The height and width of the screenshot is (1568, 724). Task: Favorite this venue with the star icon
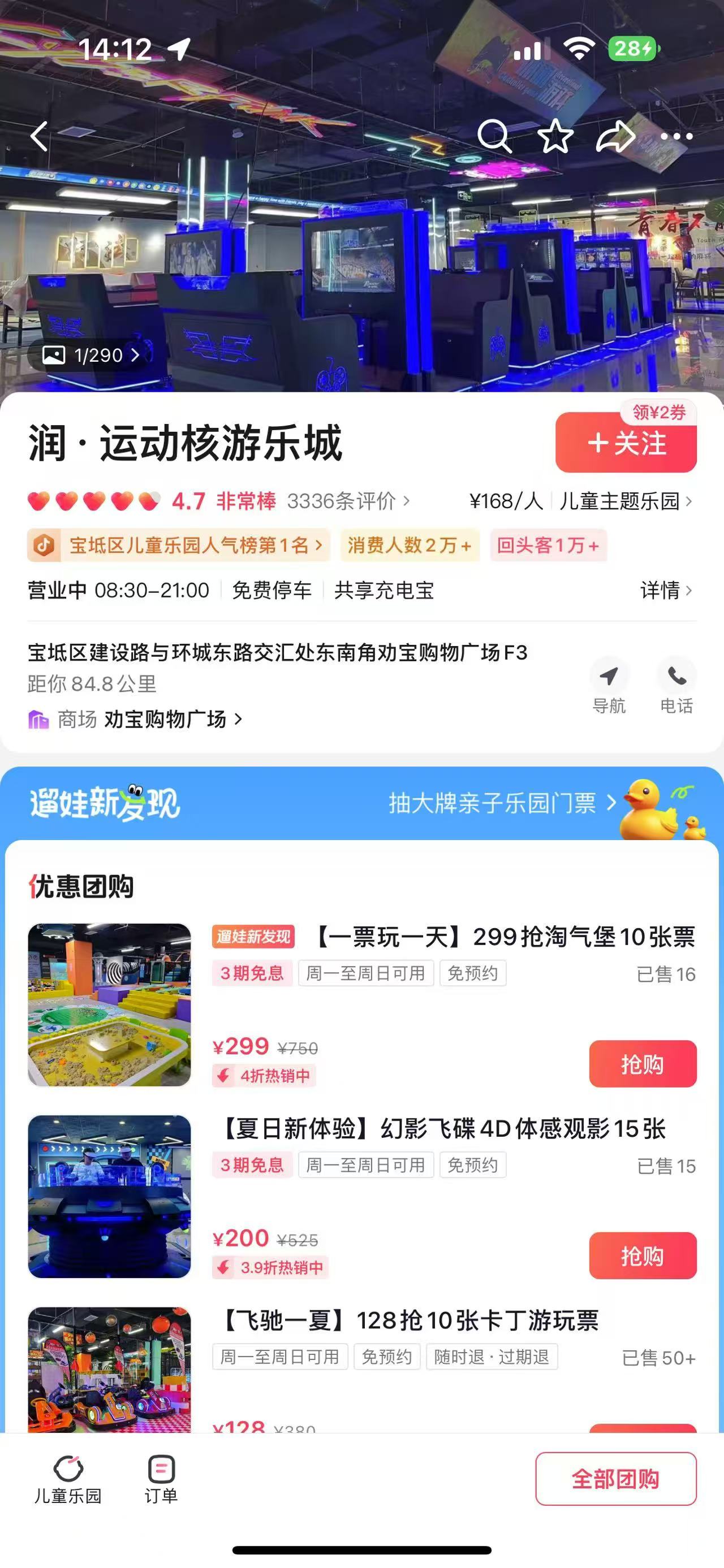(x=555, y=136)
